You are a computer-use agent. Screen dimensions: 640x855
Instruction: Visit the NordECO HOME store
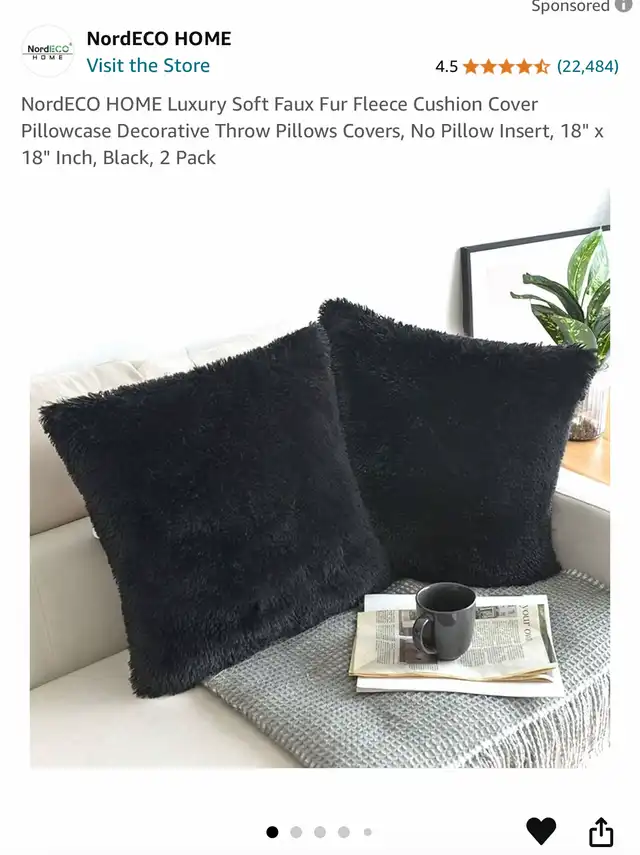pyautogui.click(x=148, y=66)
